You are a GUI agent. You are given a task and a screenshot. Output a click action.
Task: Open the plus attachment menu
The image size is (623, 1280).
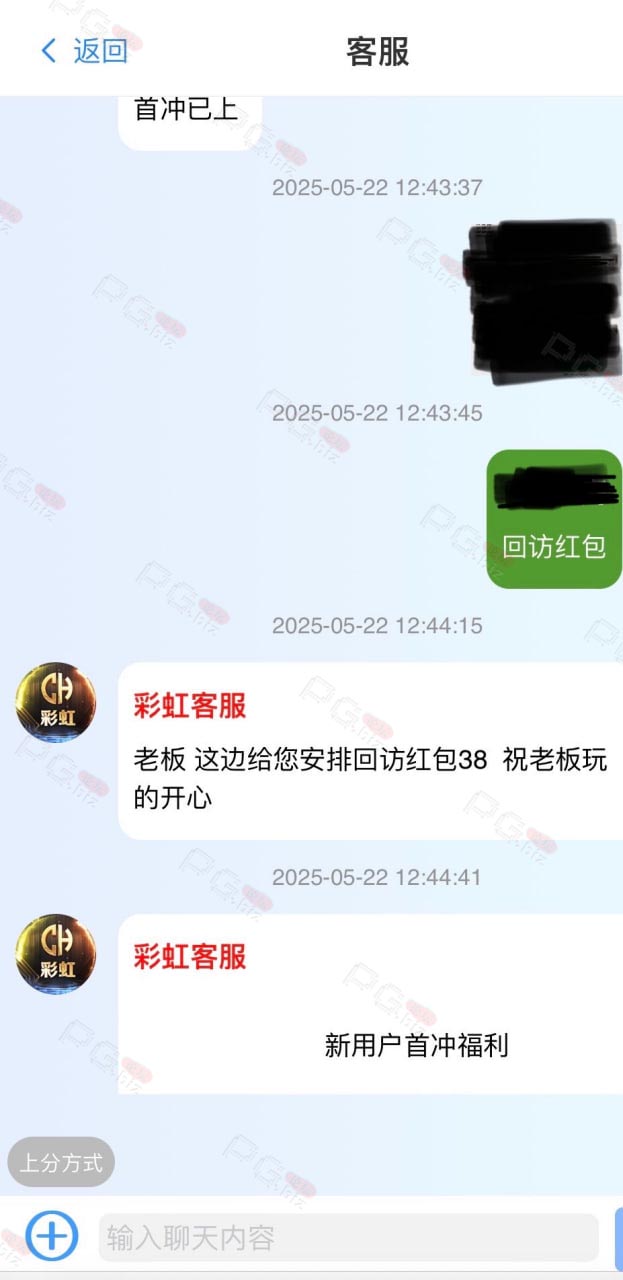51,1237
